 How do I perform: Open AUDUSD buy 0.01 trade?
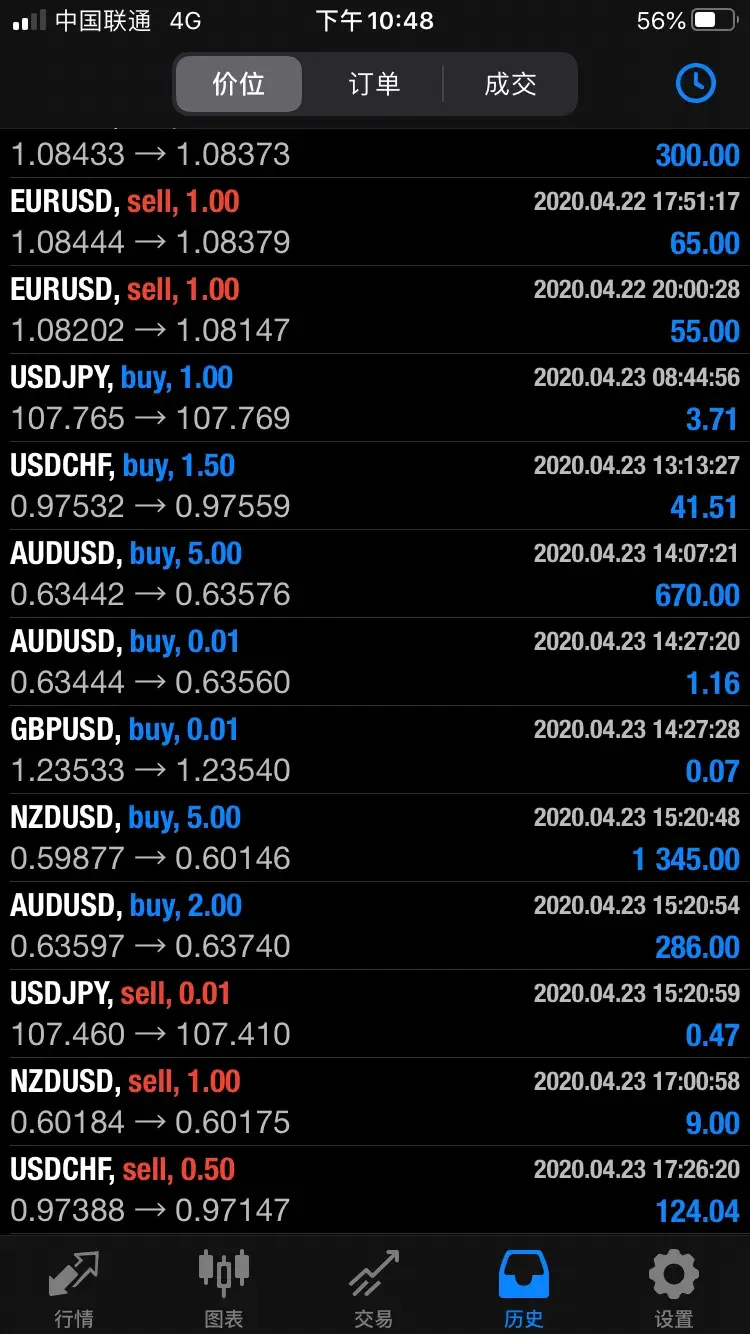click(375, 662)
